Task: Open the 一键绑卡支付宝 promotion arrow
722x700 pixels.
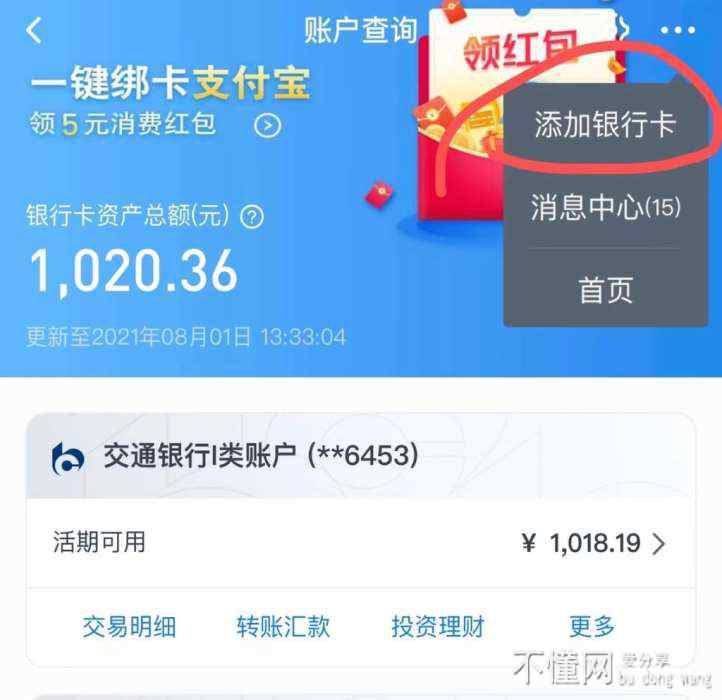Action: 267,126
